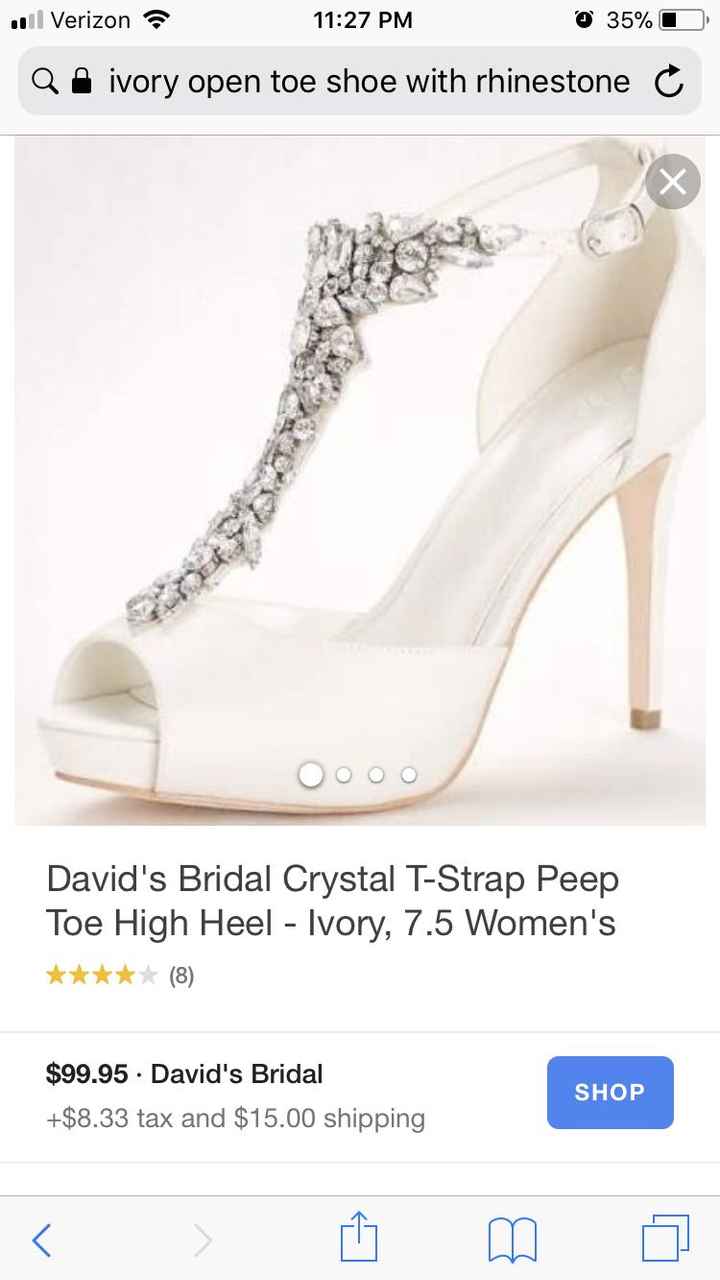The height and width of the screenshot is (1280, 720).
Task: Tap the search query text field
Action: pos(368,81)
